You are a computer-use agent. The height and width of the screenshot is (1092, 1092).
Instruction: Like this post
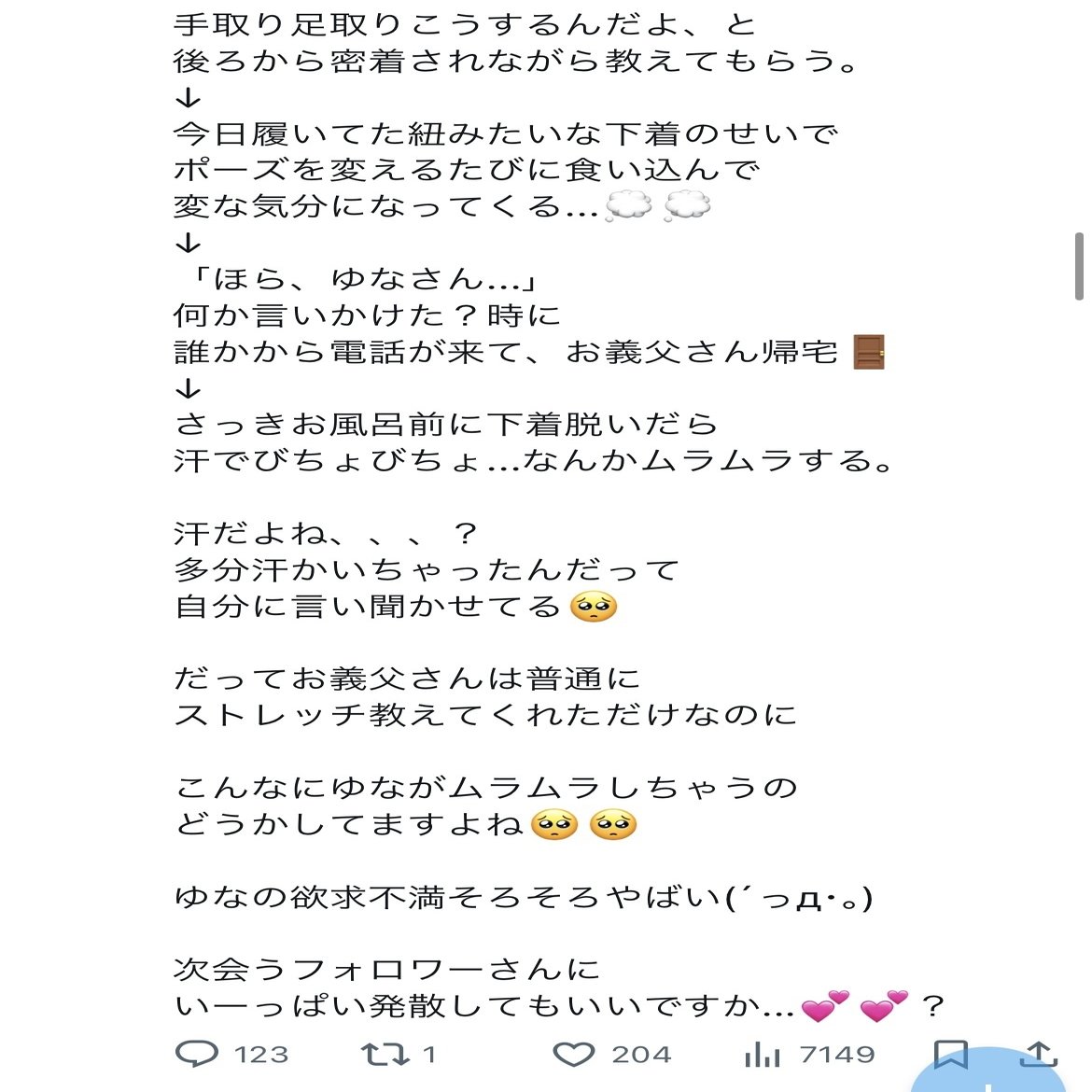pyautogui.click(x=574, y=1054)
